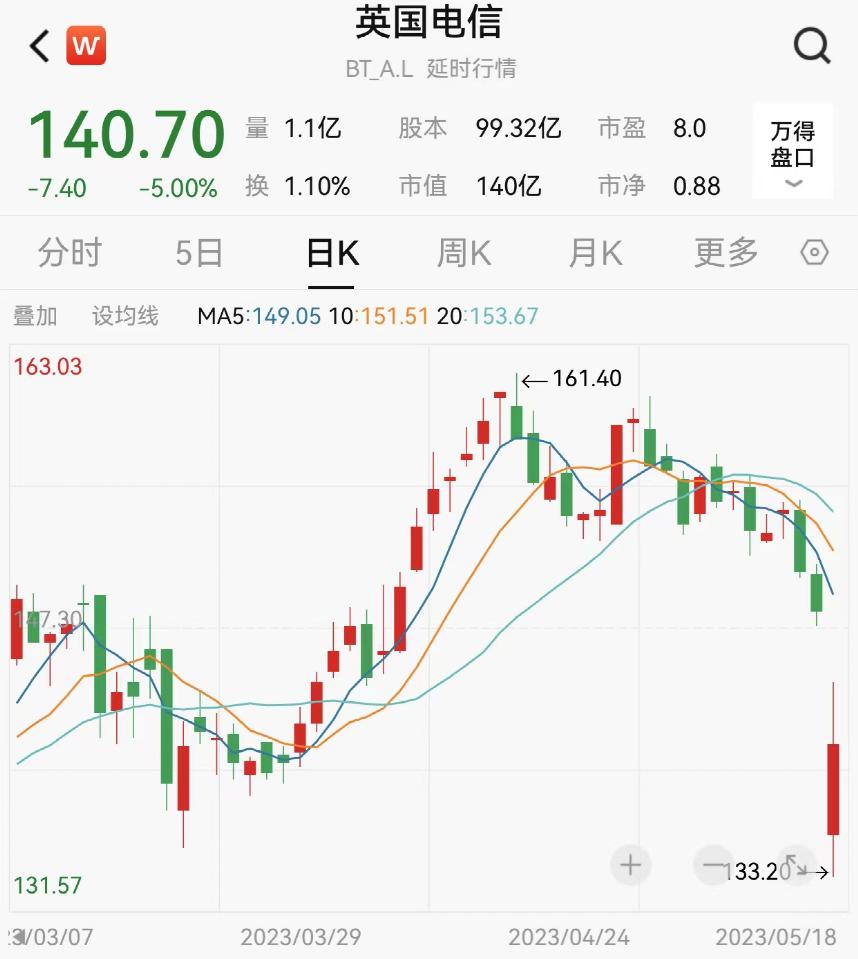Open chart settings hexagon icon
858x959 pixels.
[815, 253]
